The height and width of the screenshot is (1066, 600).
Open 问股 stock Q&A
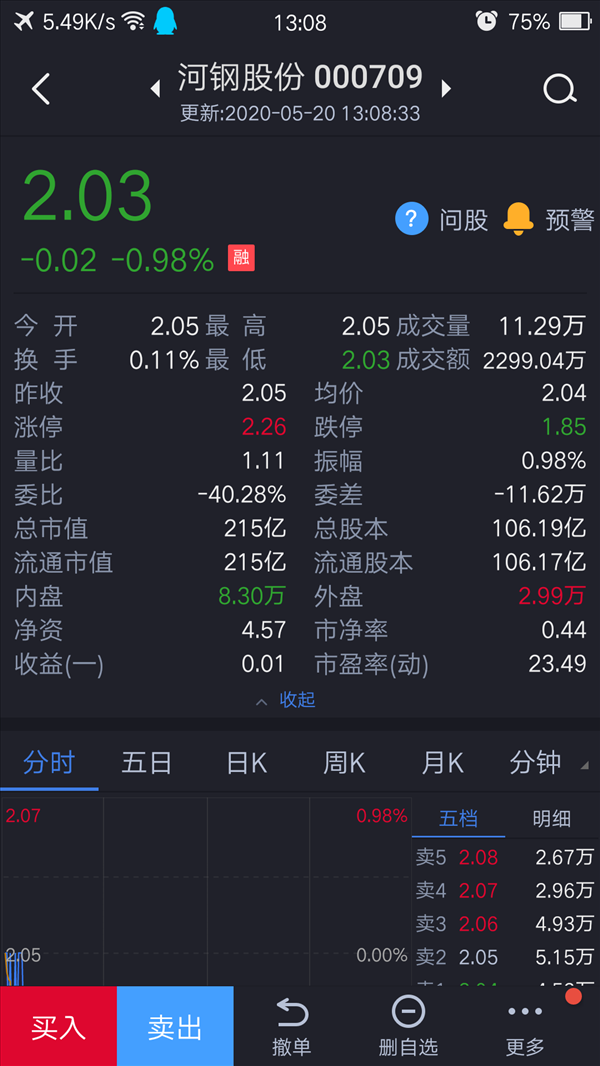tap(442, 220)
